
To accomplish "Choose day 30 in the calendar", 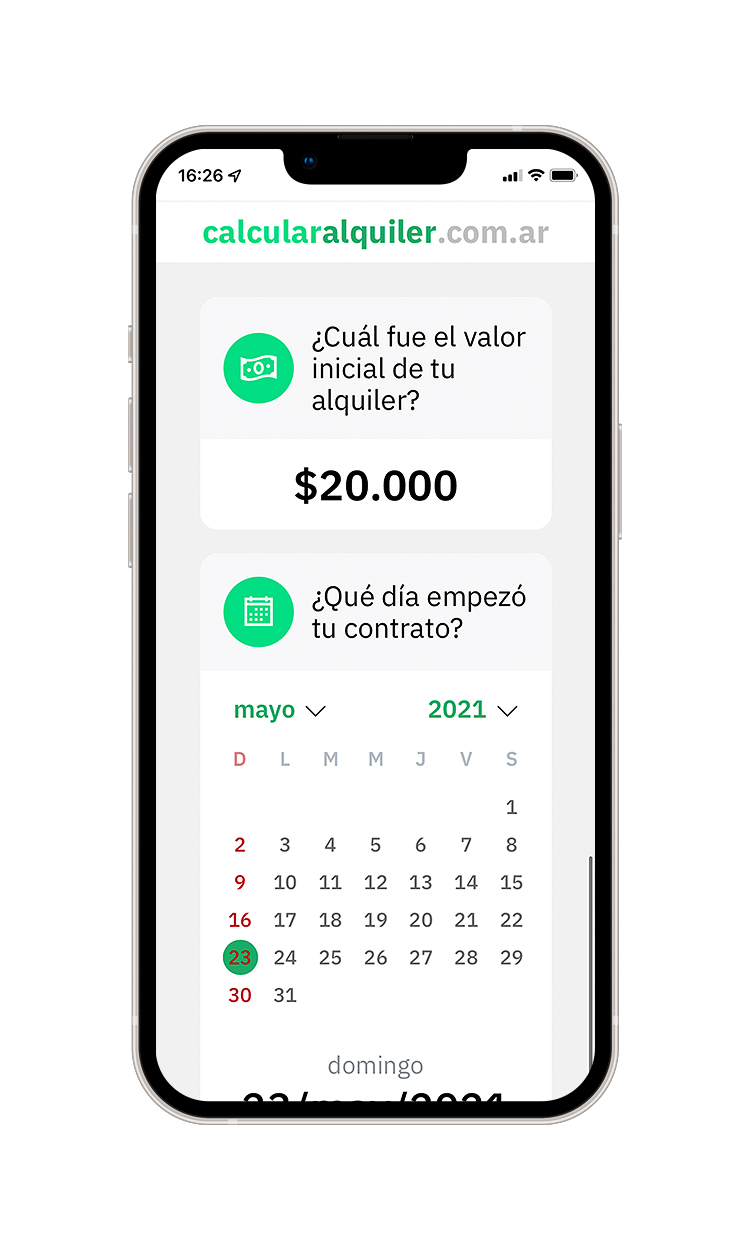I will [240, 995].
